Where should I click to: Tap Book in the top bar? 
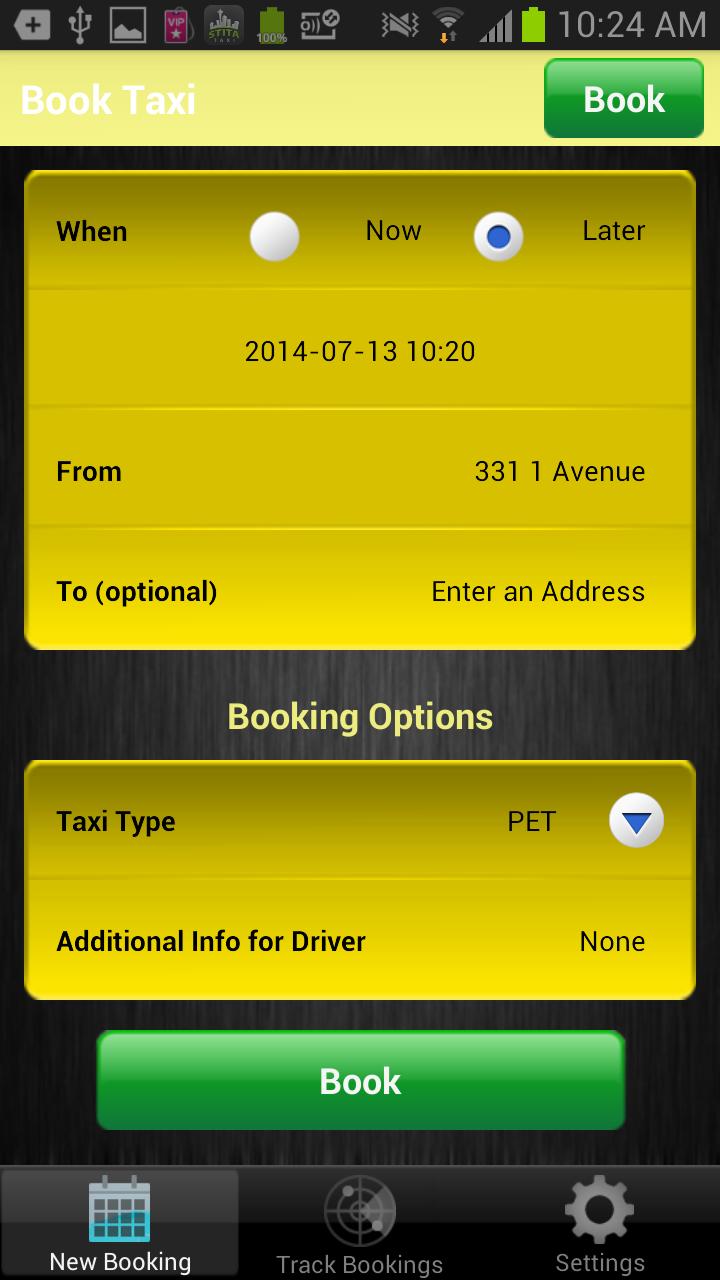(x=623, y=99)
